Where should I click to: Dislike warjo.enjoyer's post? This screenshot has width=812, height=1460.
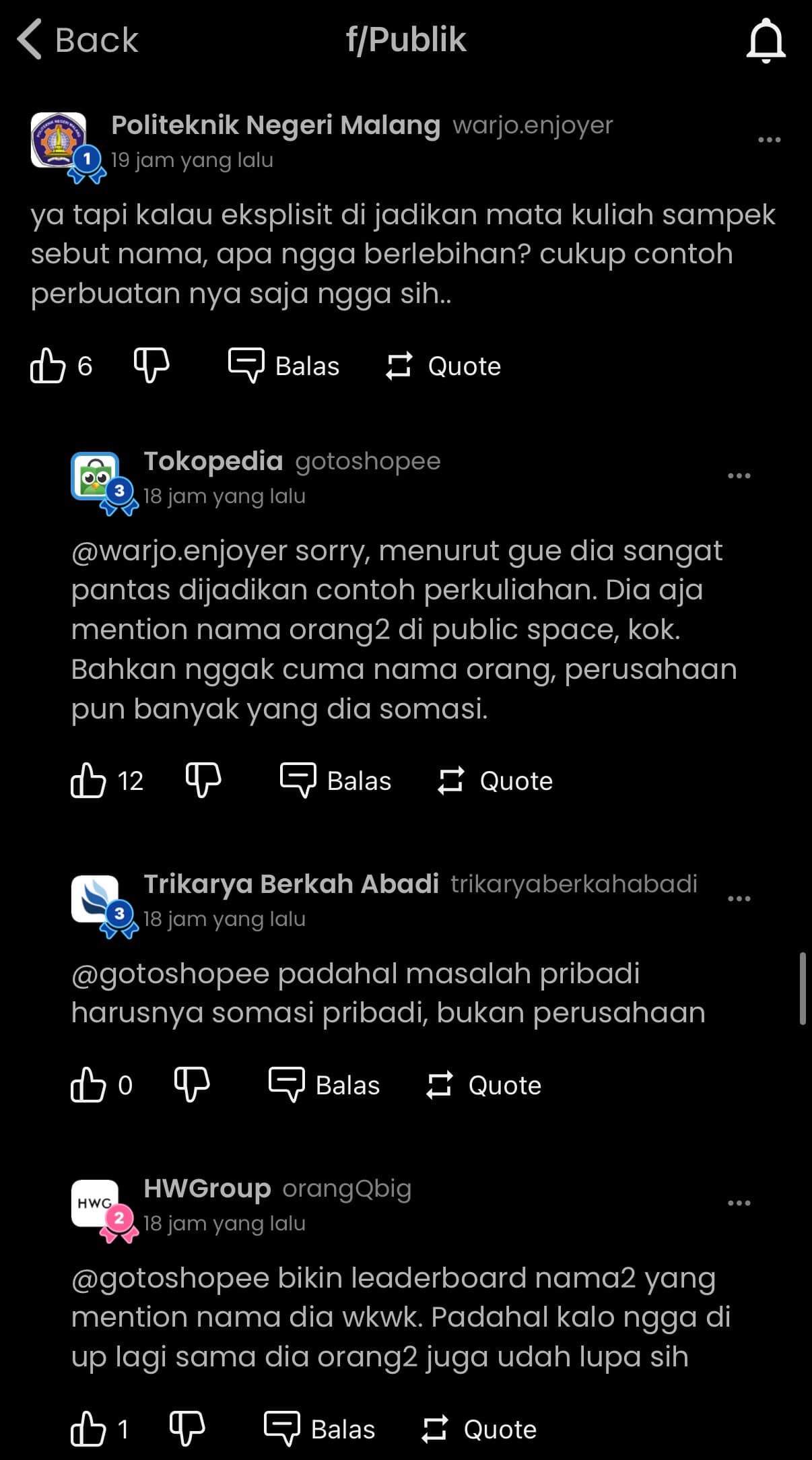pos(151,366)
